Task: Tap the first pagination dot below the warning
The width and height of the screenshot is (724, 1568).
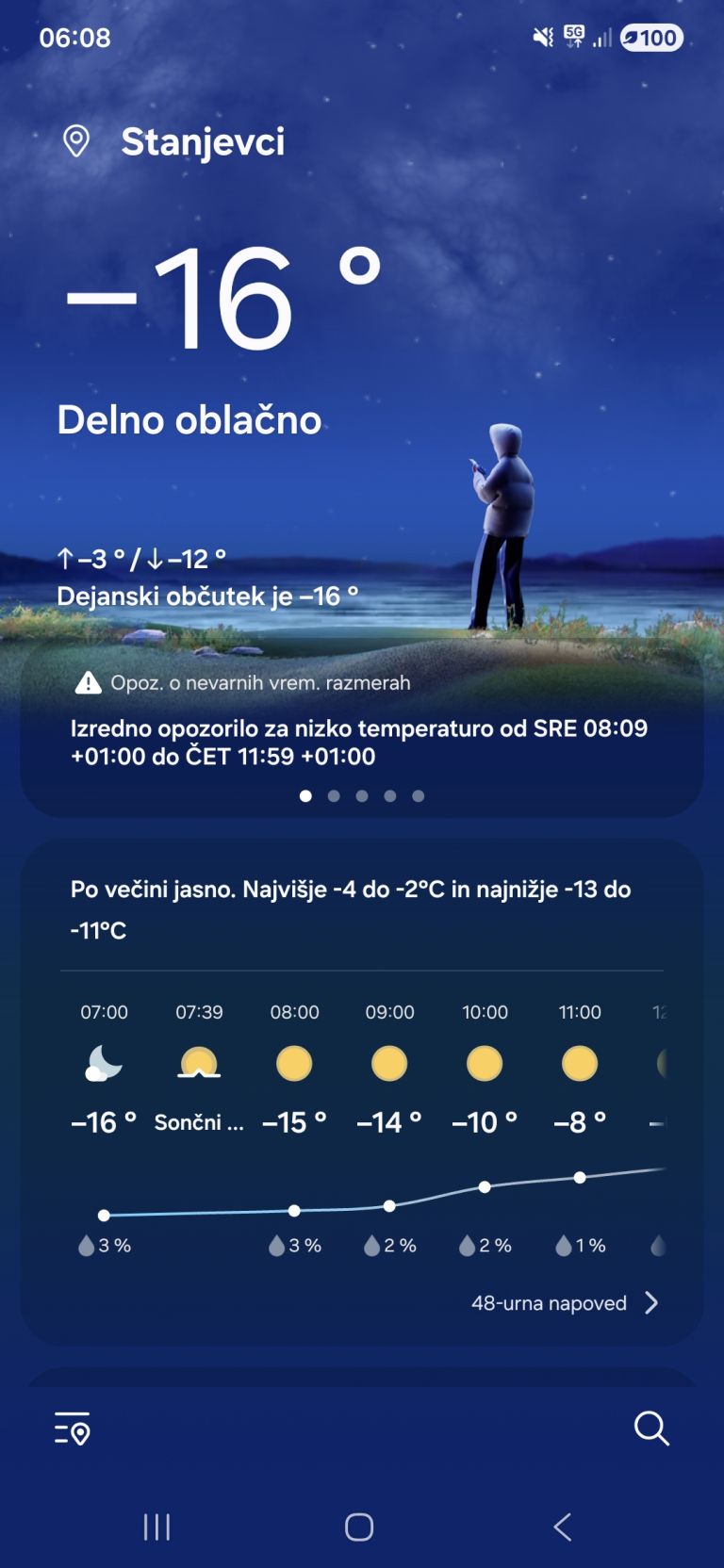Action: (305, 795)
